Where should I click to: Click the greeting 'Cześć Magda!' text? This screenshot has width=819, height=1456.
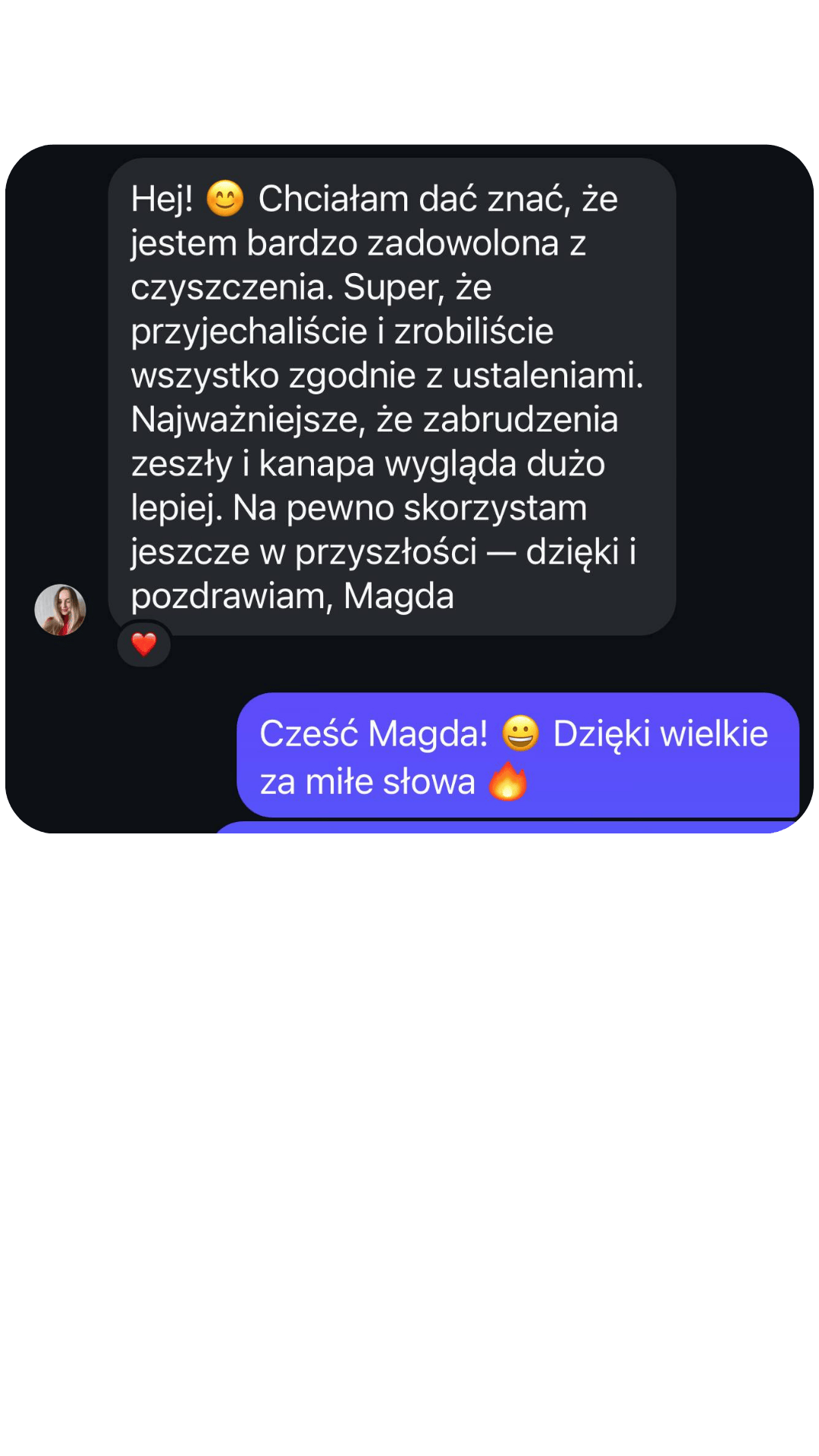pyautogui.click(x=375, y=734)
